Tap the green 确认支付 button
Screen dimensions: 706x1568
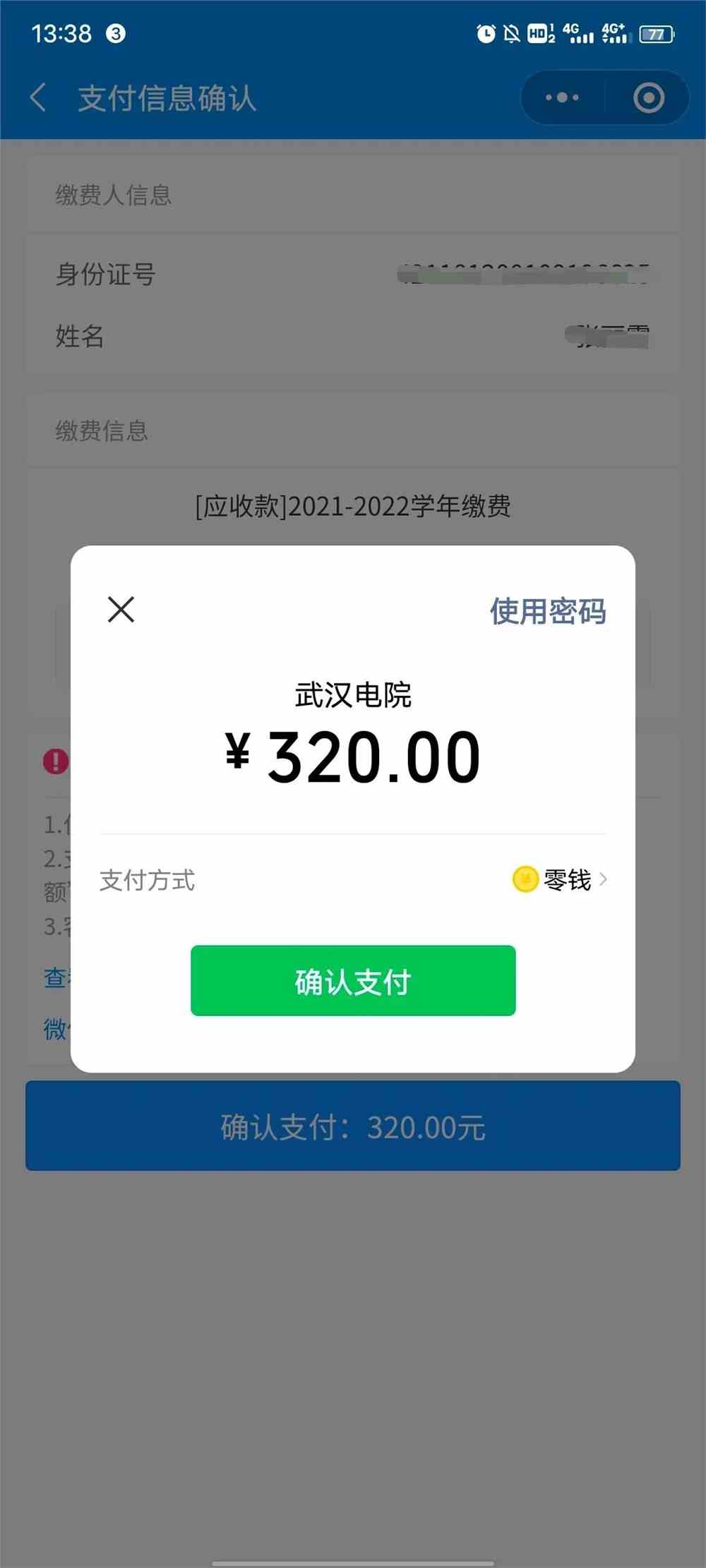tap(352, 980)
